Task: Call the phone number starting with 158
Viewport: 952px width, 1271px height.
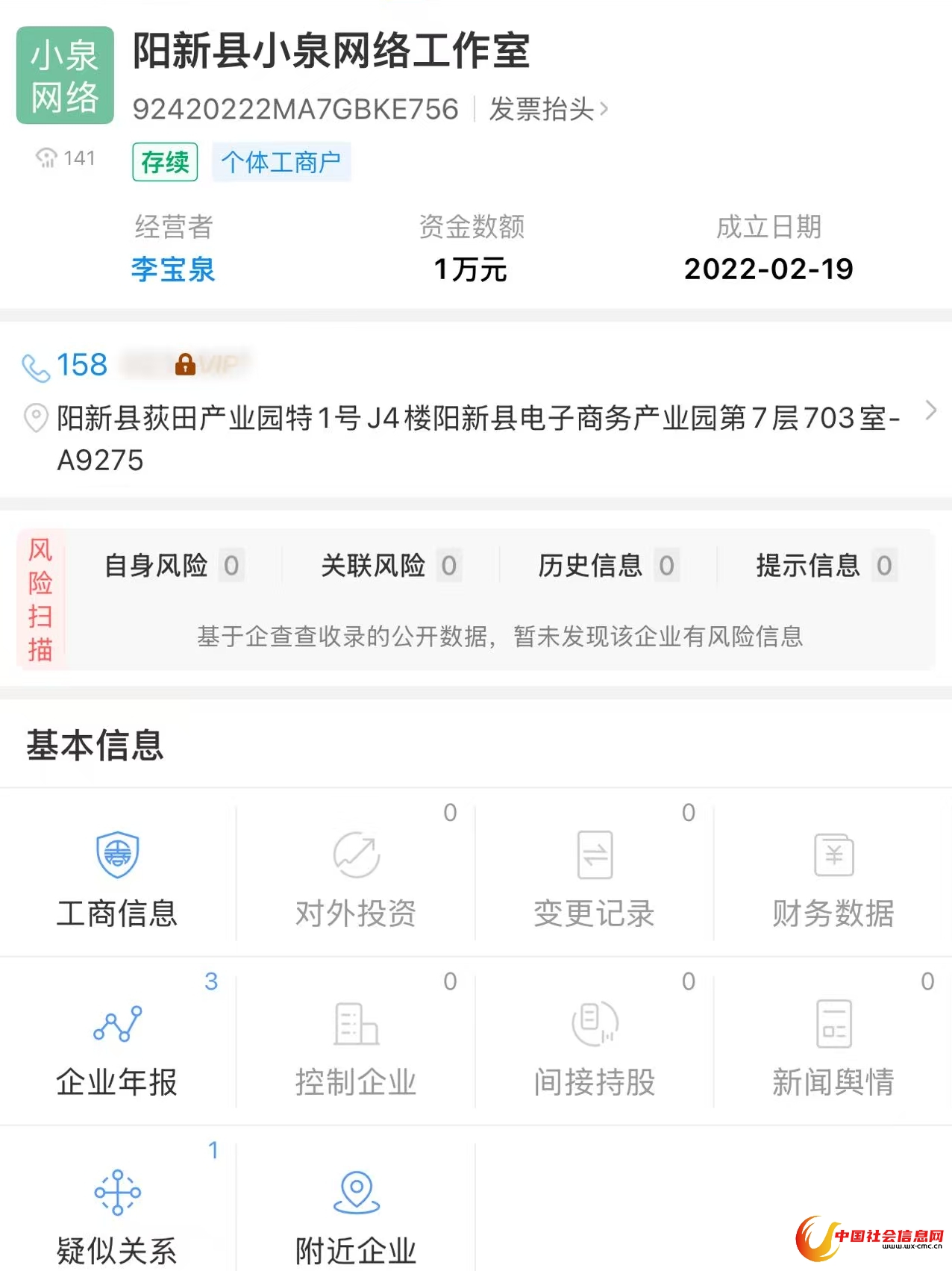Action: [82, 365]
